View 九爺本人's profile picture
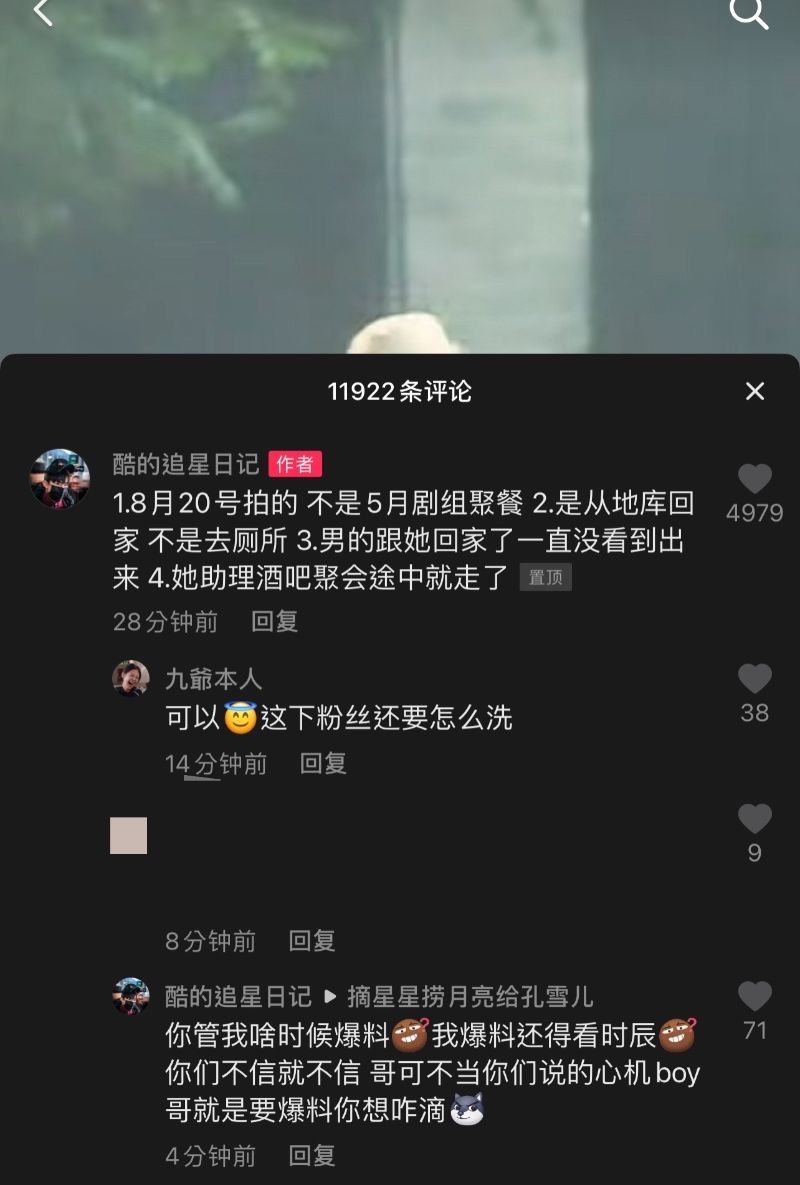This screenshot has height=1185, width=800. pyautogui.click(x=131, y=679)
